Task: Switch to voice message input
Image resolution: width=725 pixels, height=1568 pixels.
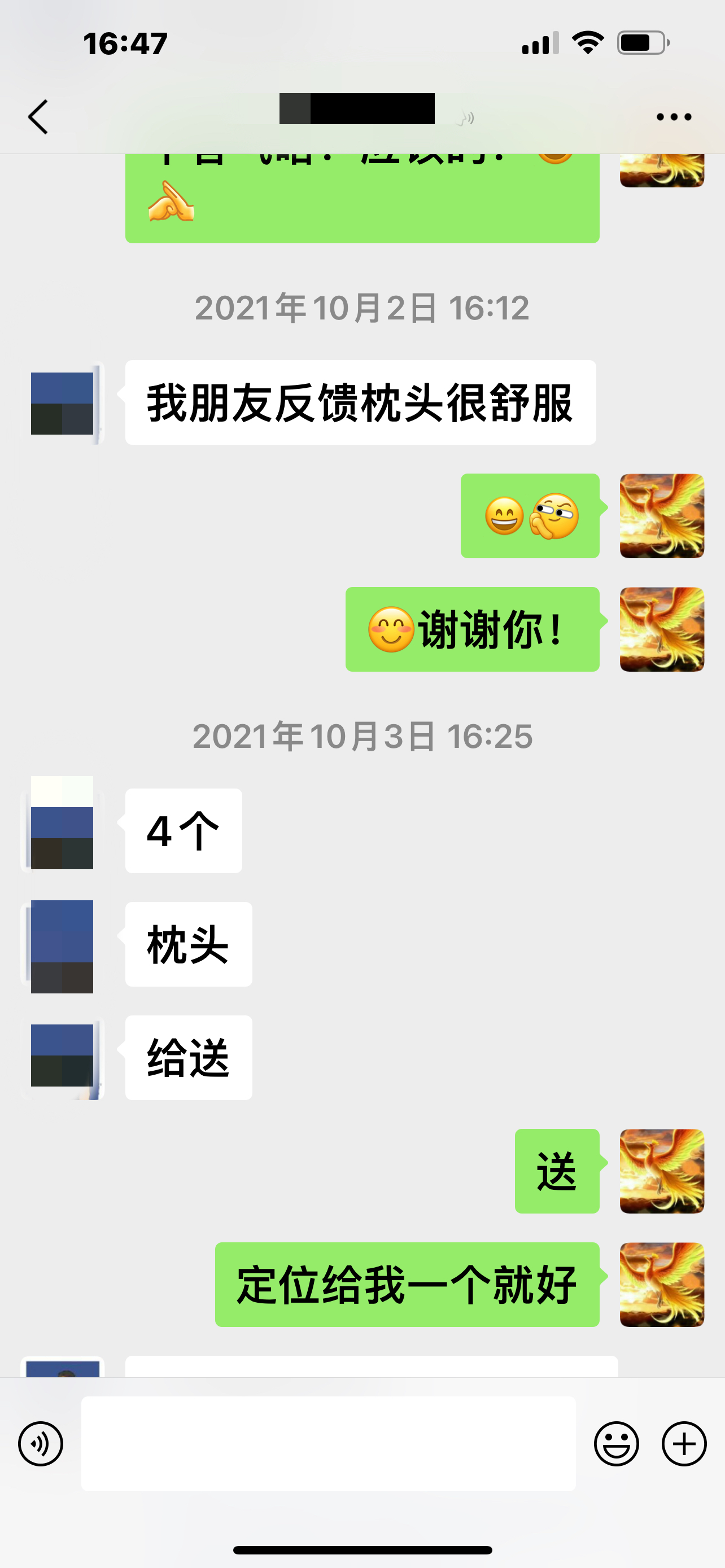Action: click(41, 1443)
